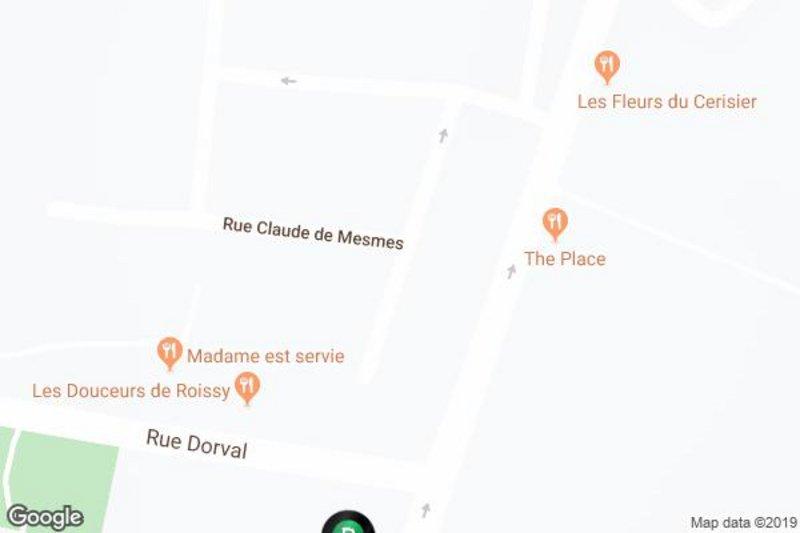Tap the Madame est servie restaurant pin
The width and height of the screenshot is (800, 533).
170,352
